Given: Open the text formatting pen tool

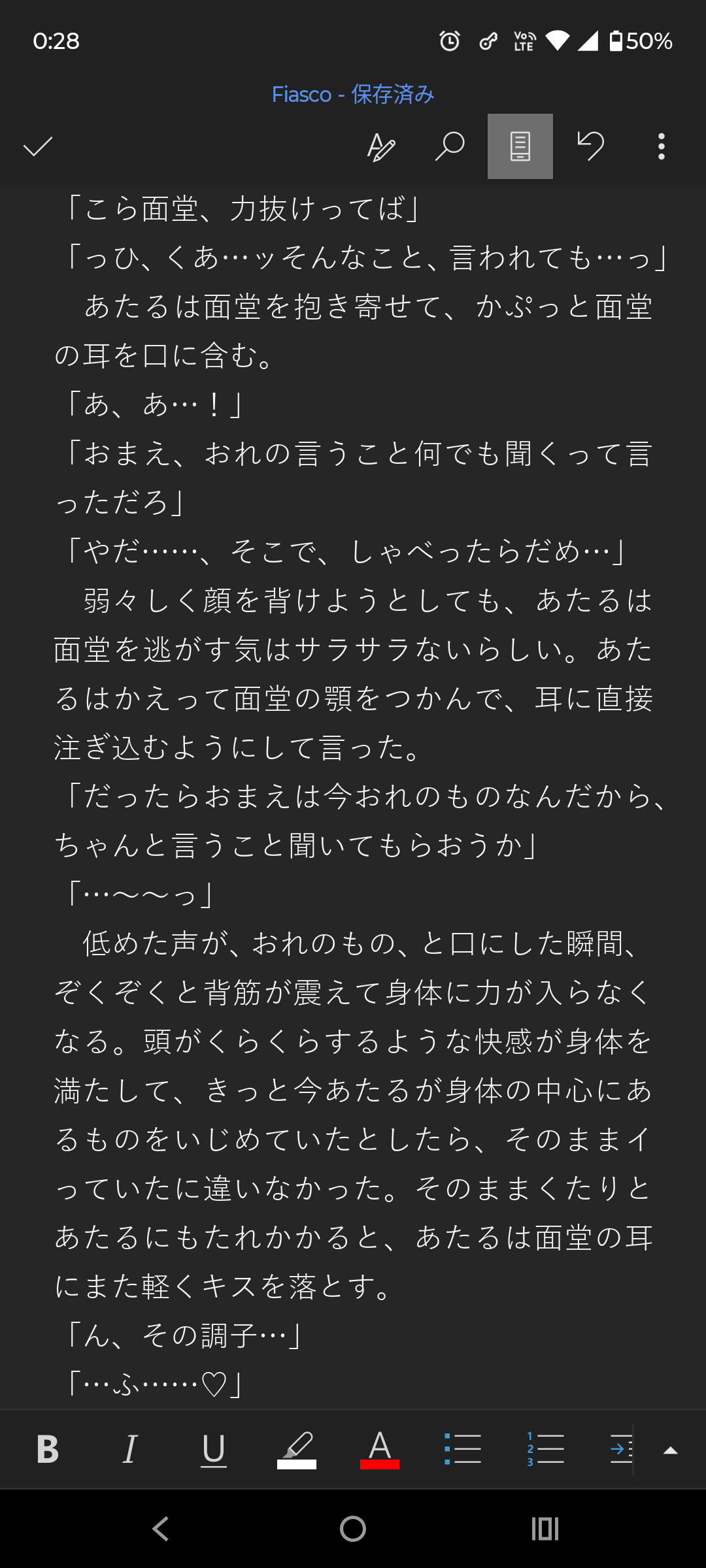Looking at the screenshot, I should 380,146.
